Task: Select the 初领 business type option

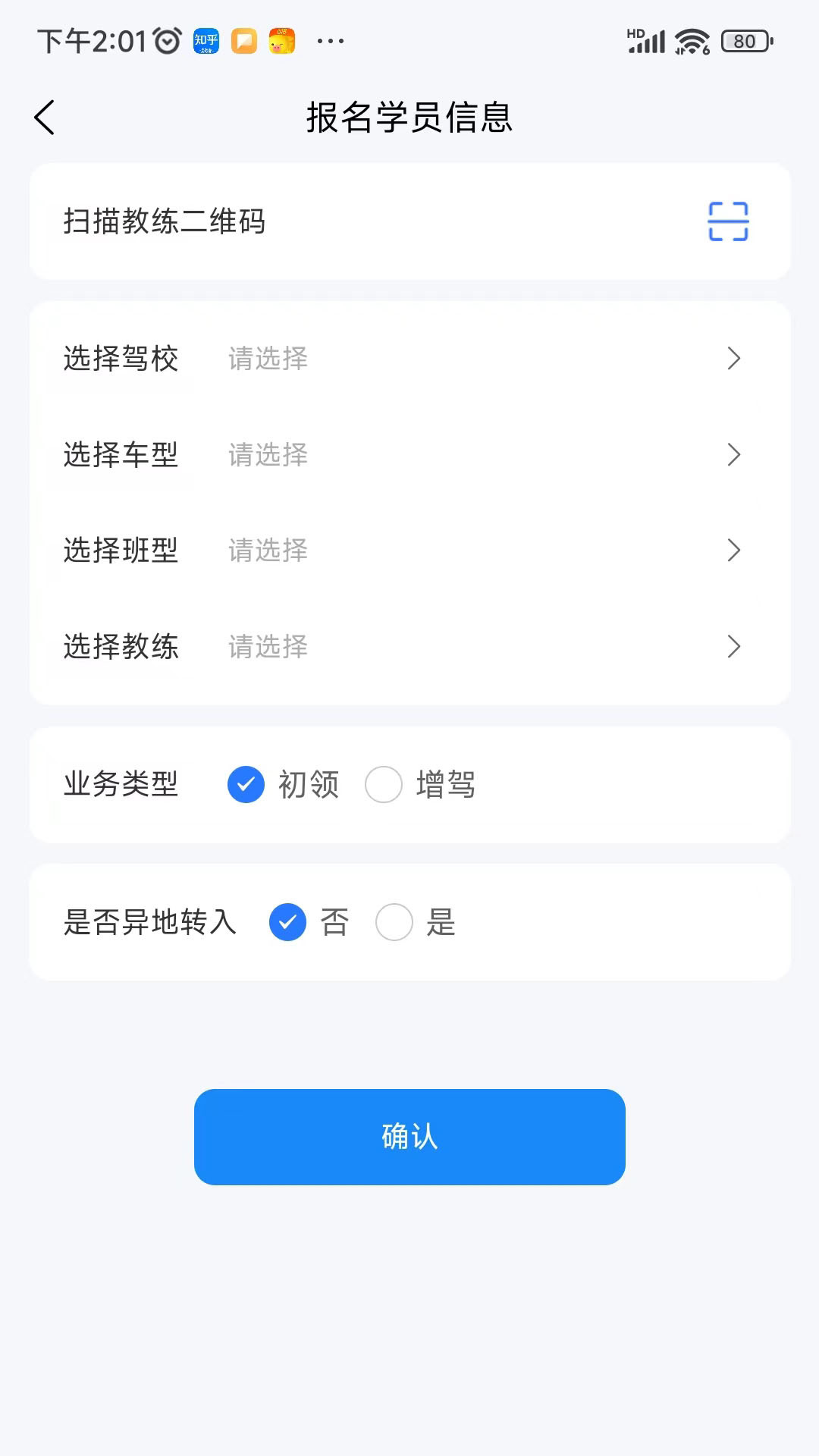Action: pyautogui.click(x=245, y=786)
